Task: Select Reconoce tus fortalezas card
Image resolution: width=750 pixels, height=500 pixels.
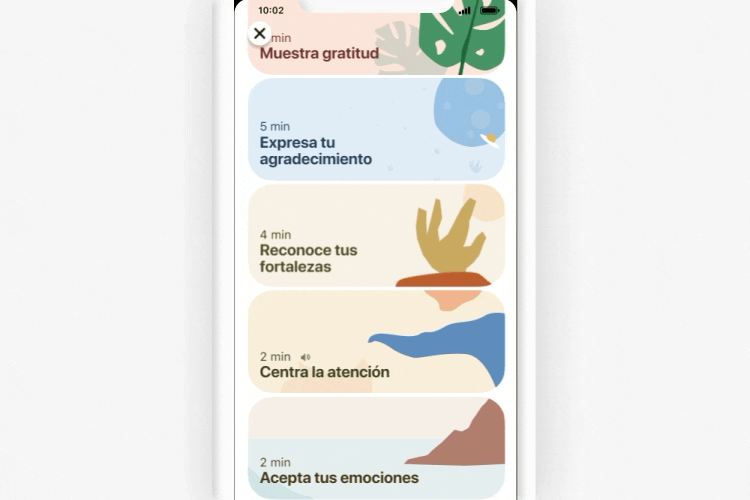Action: (375, 236)
